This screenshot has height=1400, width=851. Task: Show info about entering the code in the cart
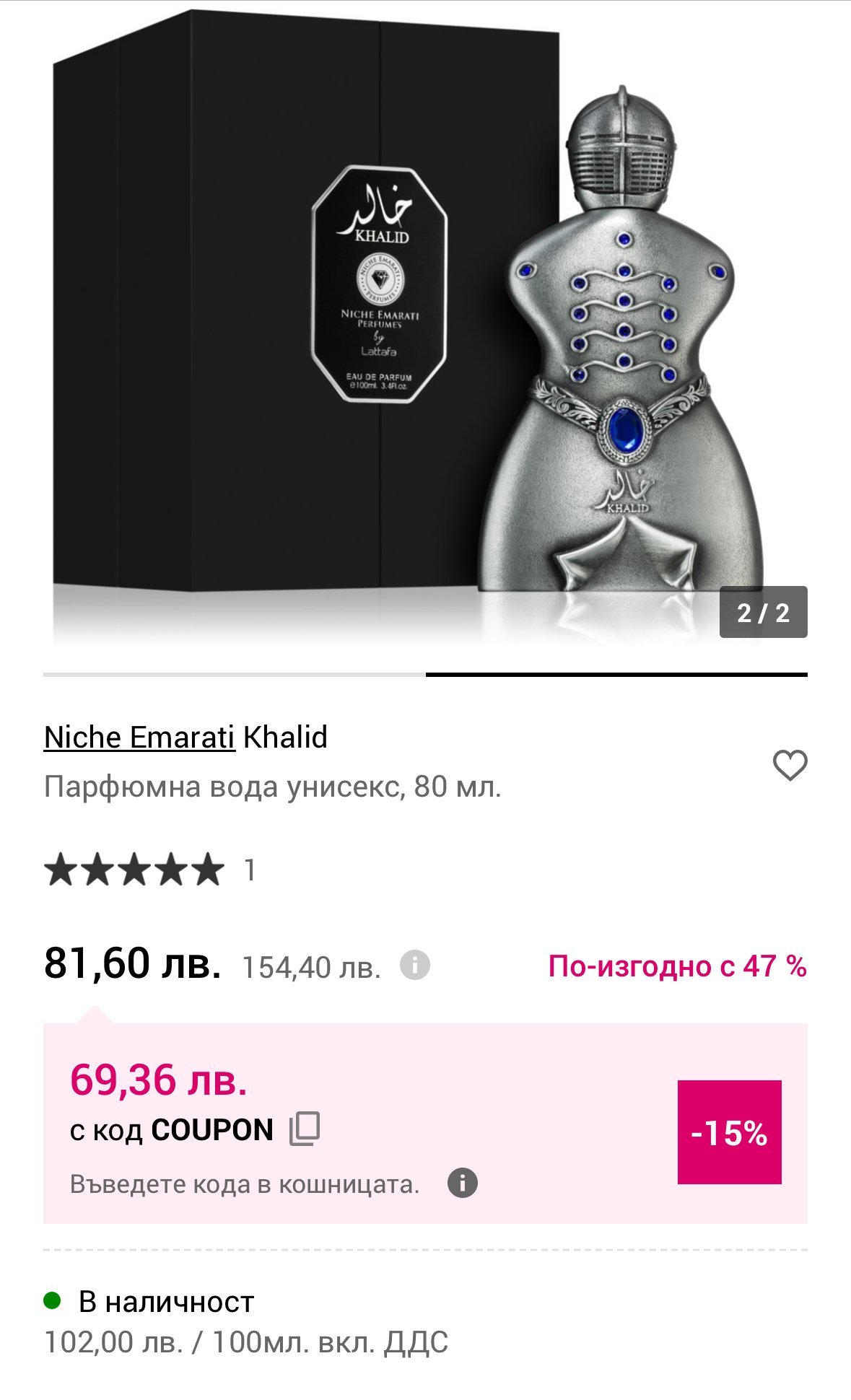pyautogui.click(x=462, y=1184)
